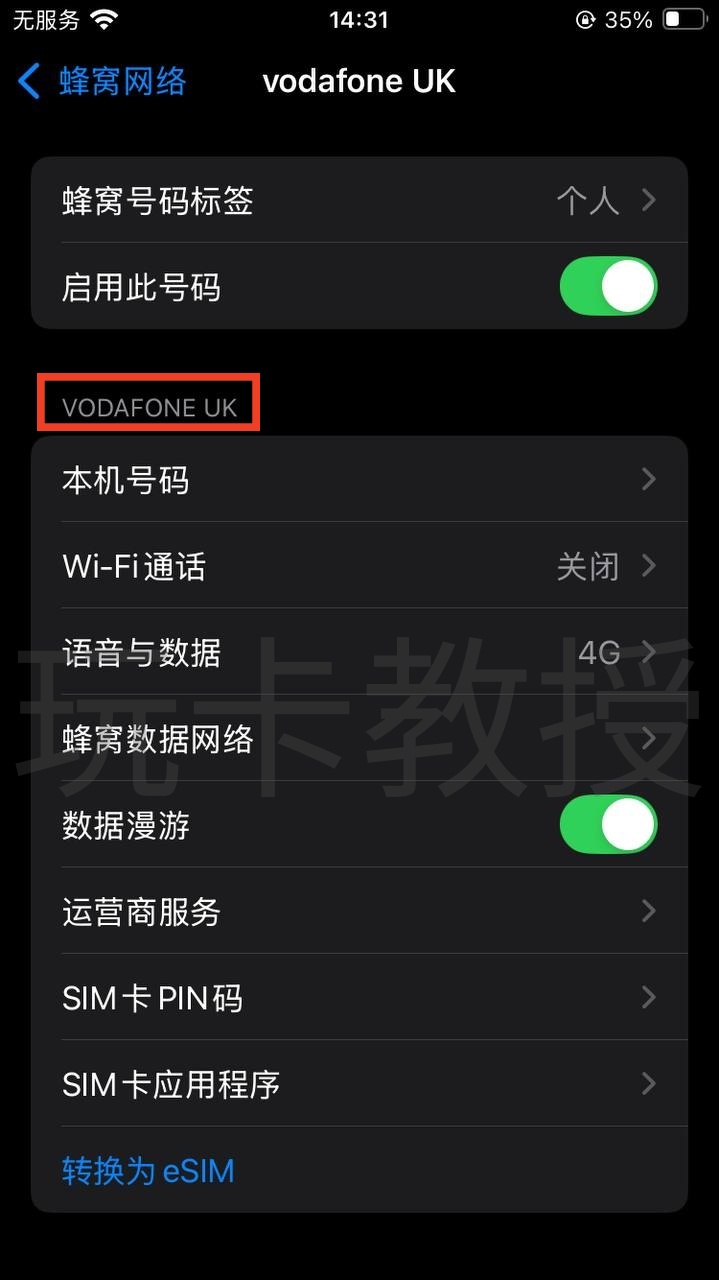Turn off 数据漫游 switch

point(607,826)
